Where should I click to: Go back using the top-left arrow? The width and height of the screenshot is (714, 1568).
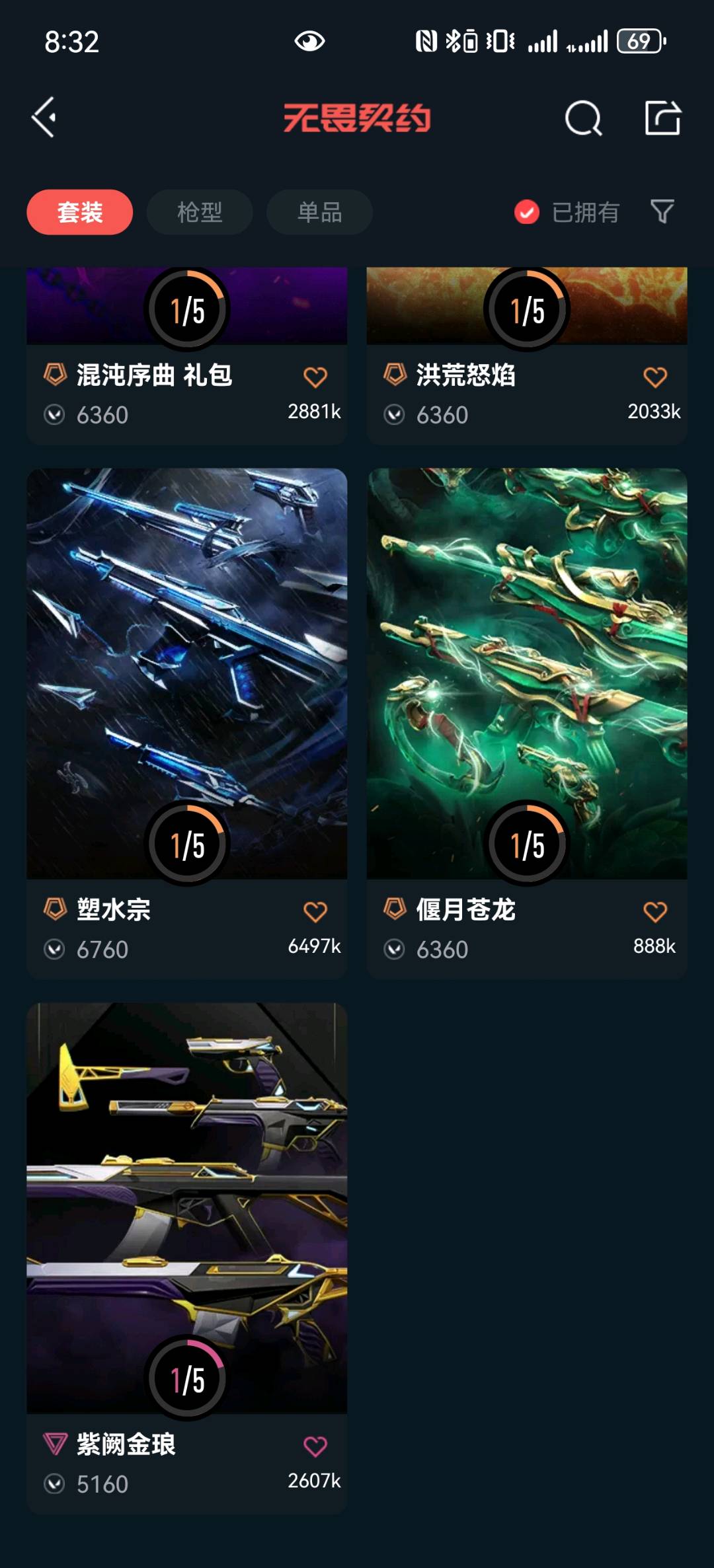point(44,118)
